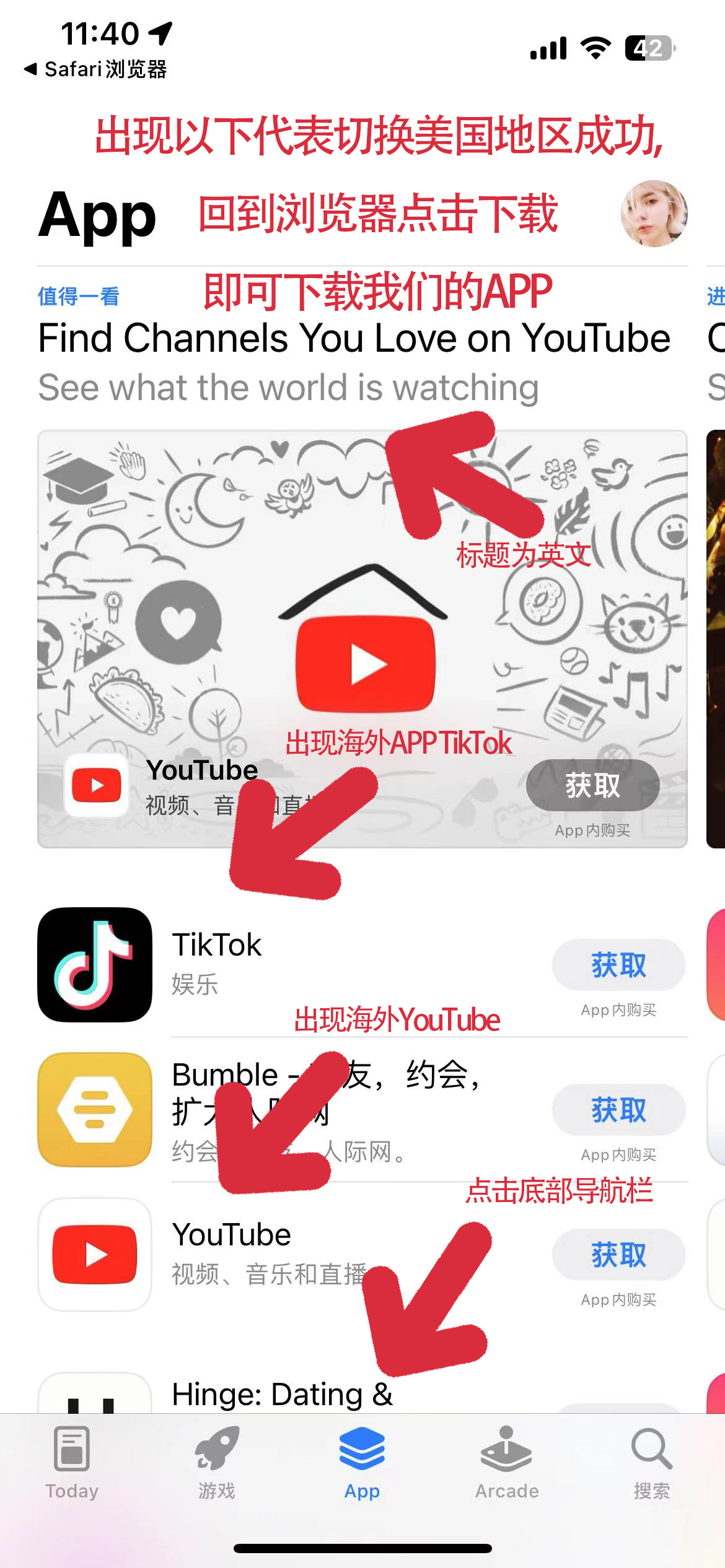This screenshot has height=1568, width=725.
Task: Return to Safari browser
Action: point(96,69)
